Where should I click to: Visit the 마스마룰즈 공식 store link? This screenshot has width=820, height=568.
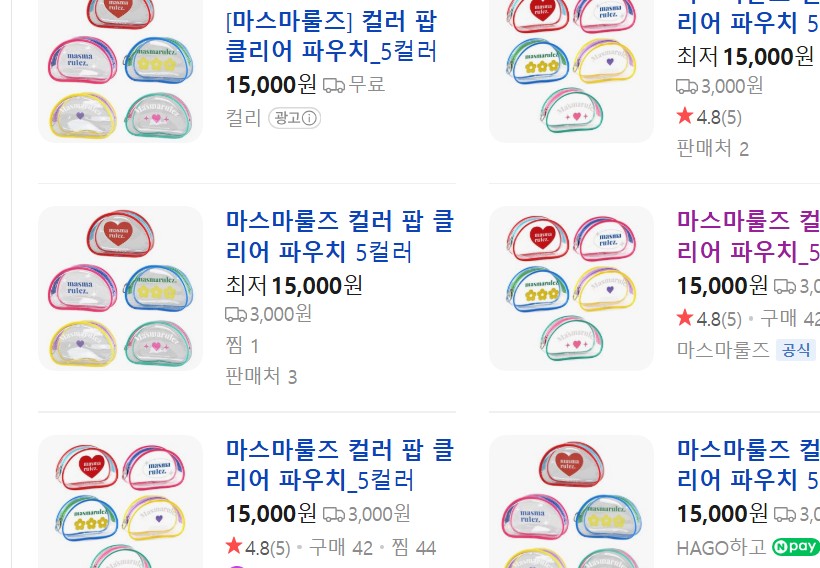723,350
